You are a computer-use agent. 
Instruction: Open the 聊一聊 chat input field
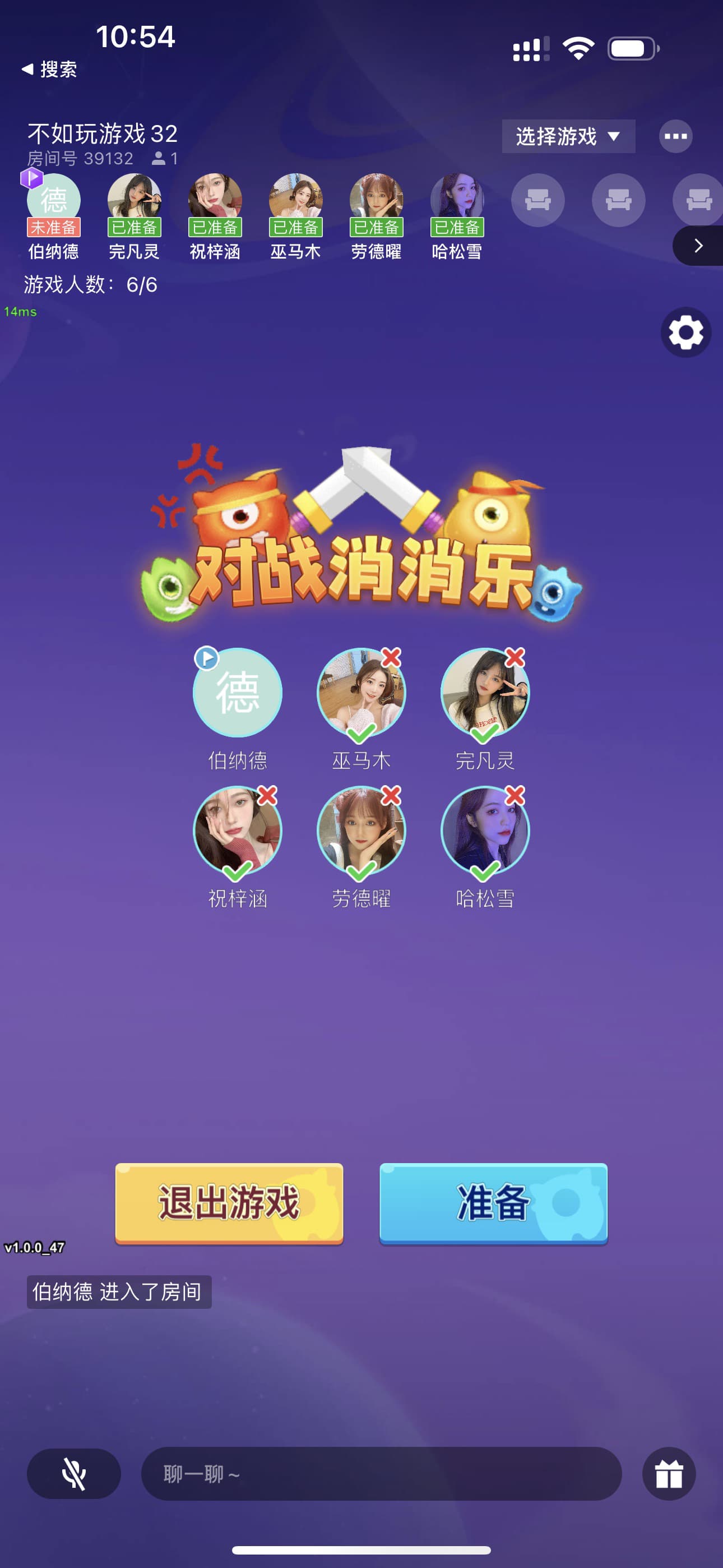381,1473
